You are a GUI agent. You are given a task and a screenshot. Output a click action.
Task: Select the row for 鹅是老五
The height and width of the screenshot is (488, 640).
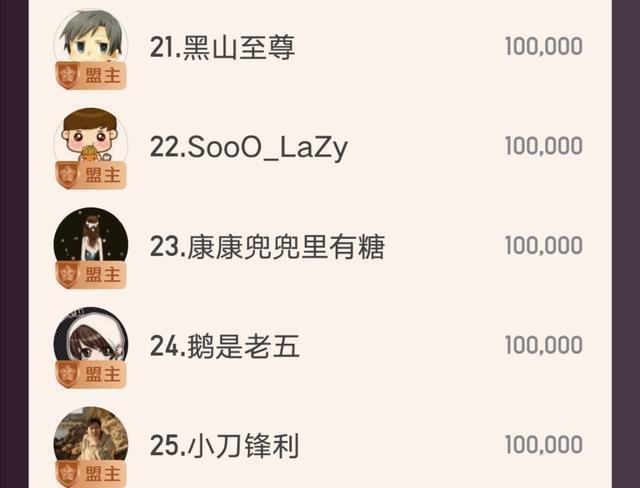[224, 347]
